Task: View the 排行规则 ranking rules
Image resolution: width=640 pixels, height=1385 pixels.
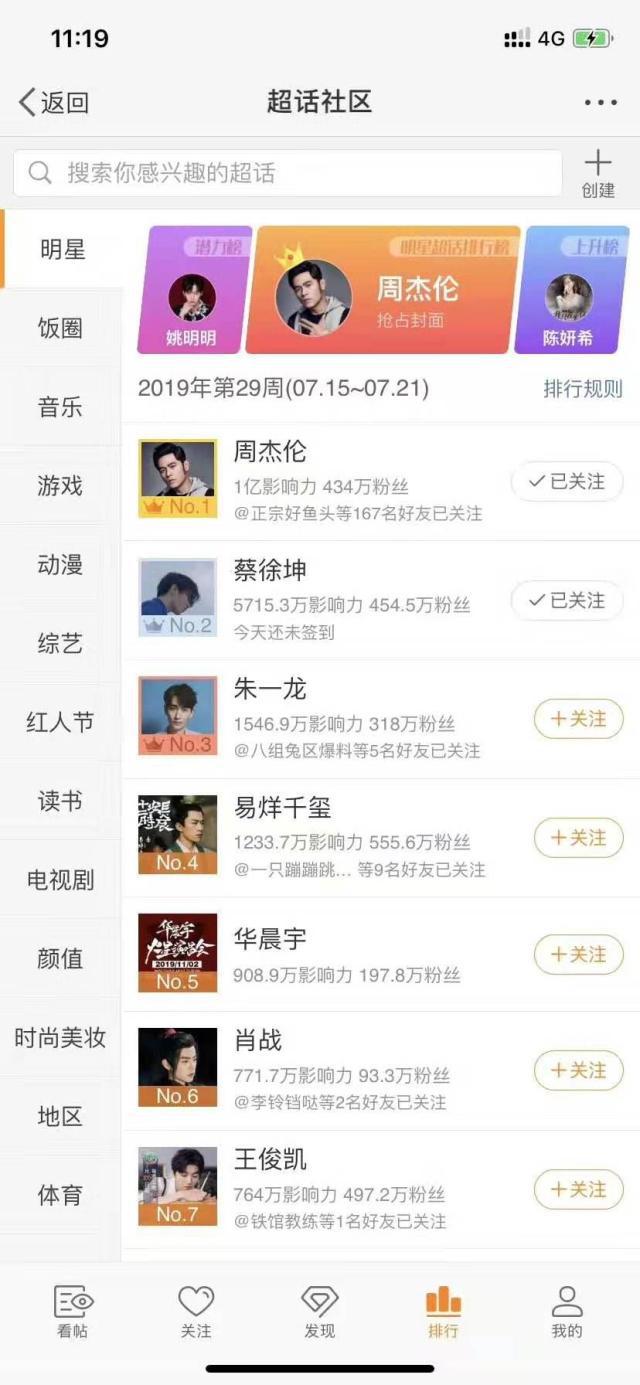Action: tap(582, 389)
